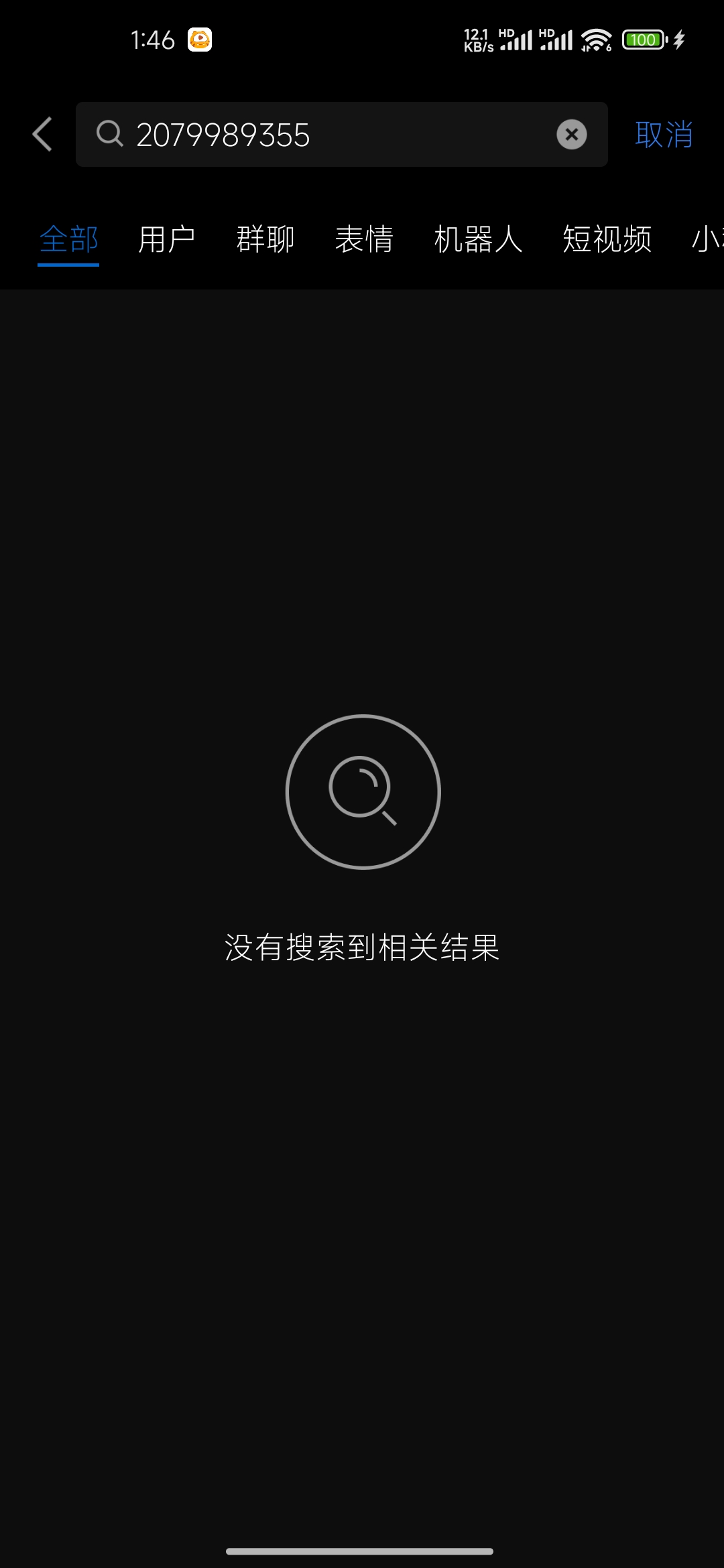Tap 取消 to cancel the search
724x1568 pixels.
click(x=663, y=135)
